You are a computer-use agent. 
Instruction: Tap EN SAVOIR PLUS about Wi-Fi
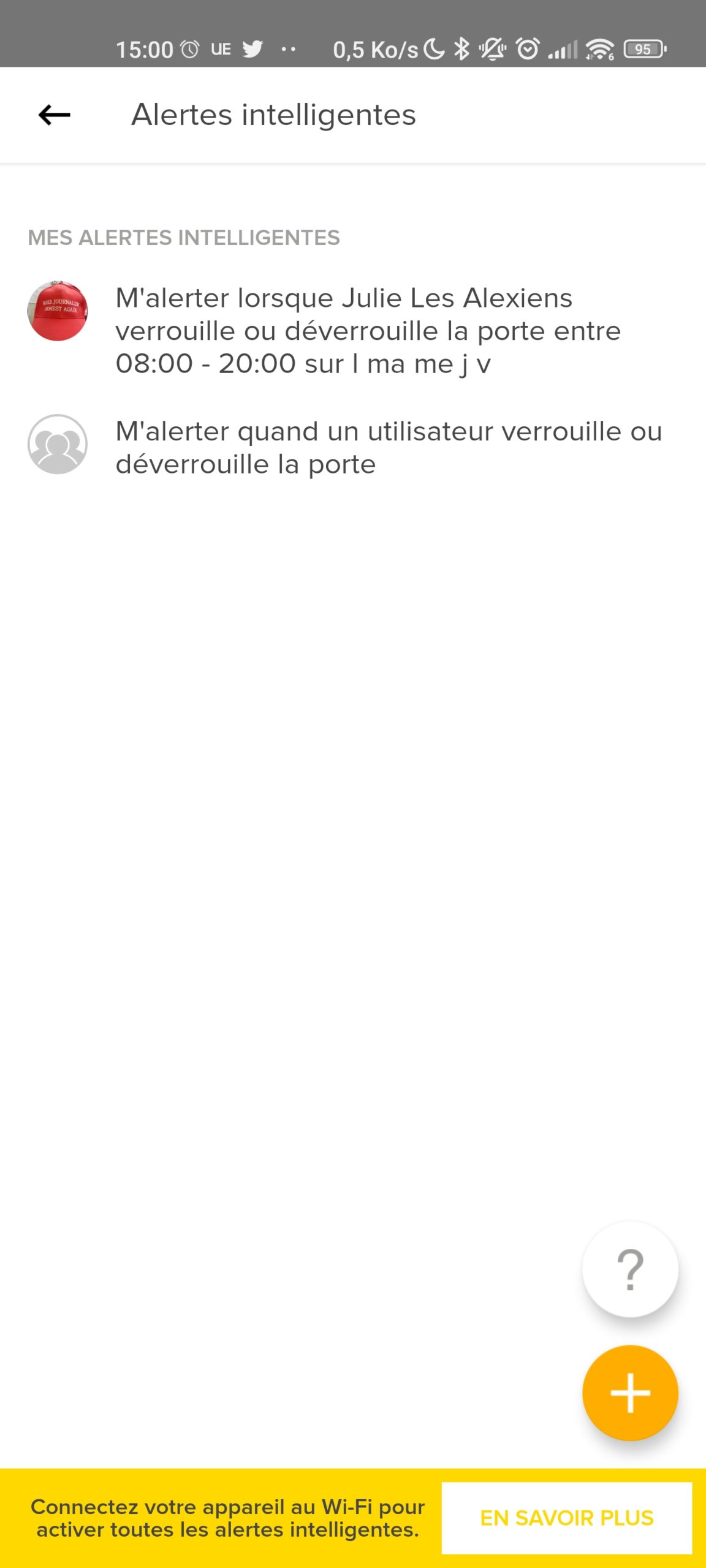pos(566,1518)
